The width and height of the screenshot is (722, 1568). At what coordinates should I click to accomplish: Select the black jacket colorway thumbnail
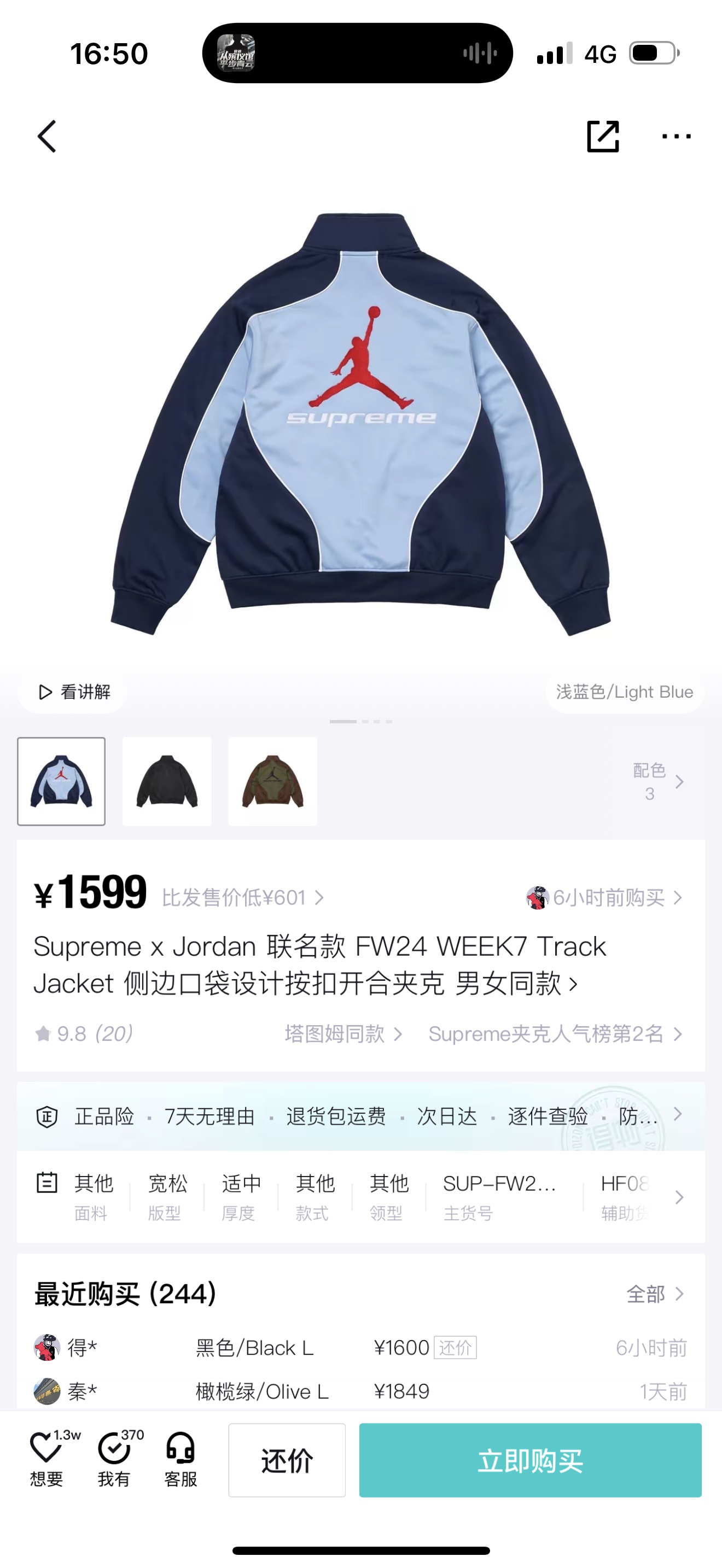pyautogui.click(x=167, y=781)
